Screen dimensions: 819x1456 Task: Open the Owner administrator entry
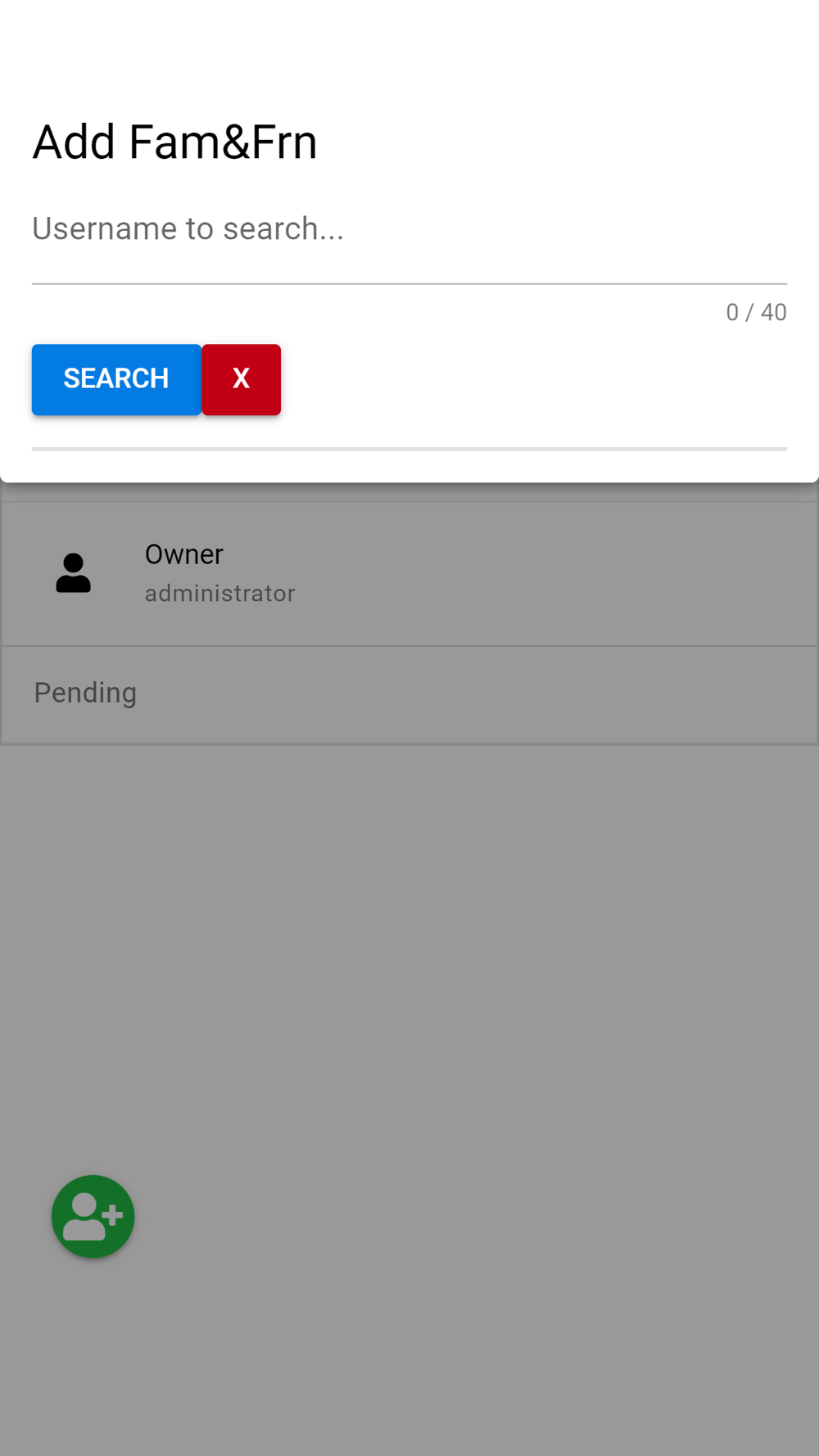coord(409,573)
